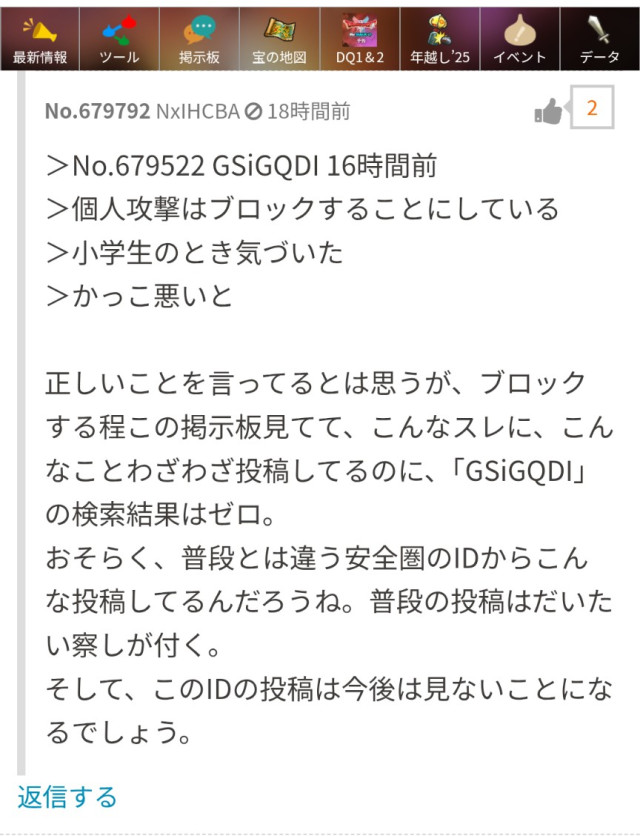Block user NxIHCBA via the block icon

(x=253, y=111)
